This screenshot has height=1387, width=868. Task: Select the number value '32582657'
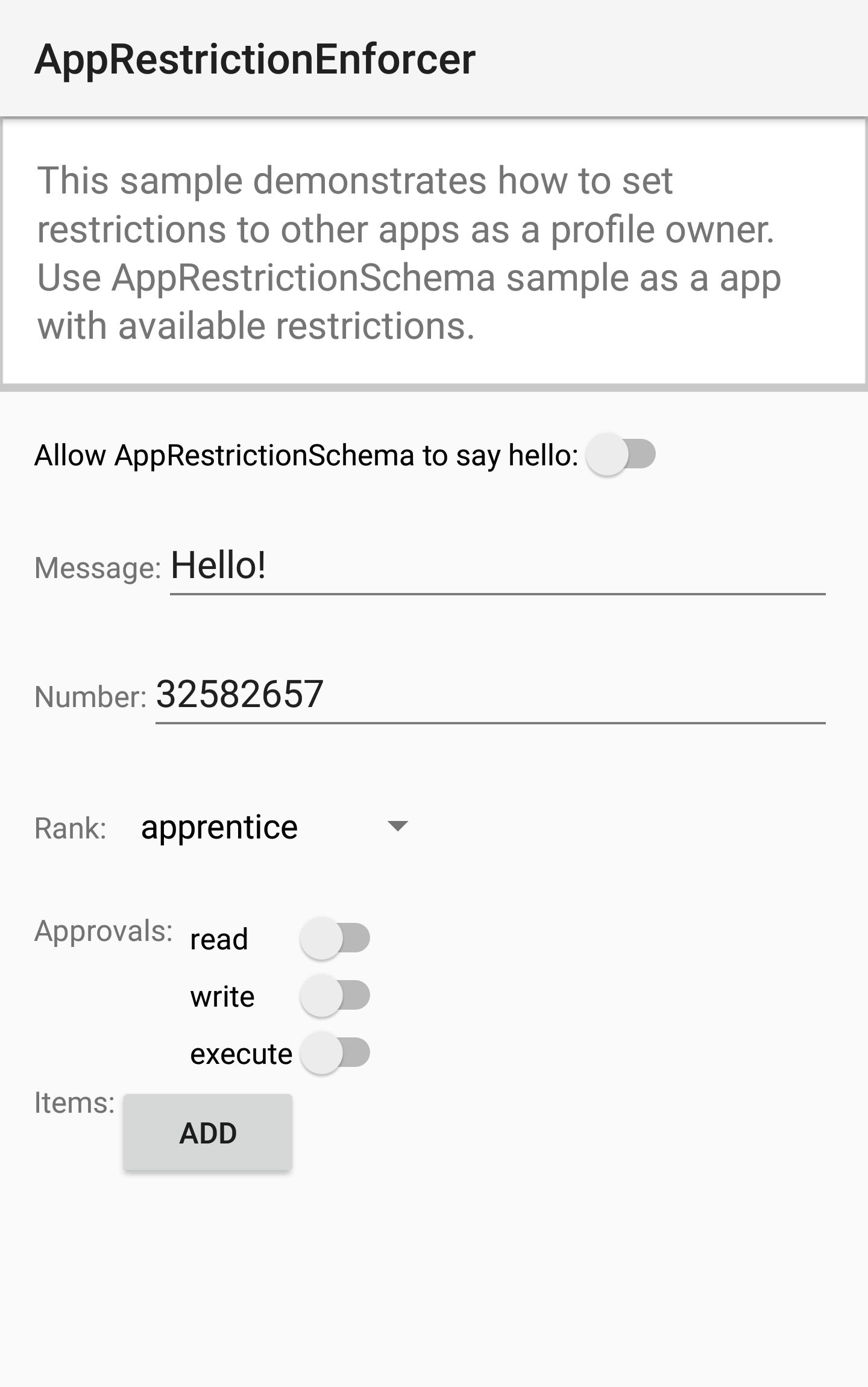[x=240, y=695]
